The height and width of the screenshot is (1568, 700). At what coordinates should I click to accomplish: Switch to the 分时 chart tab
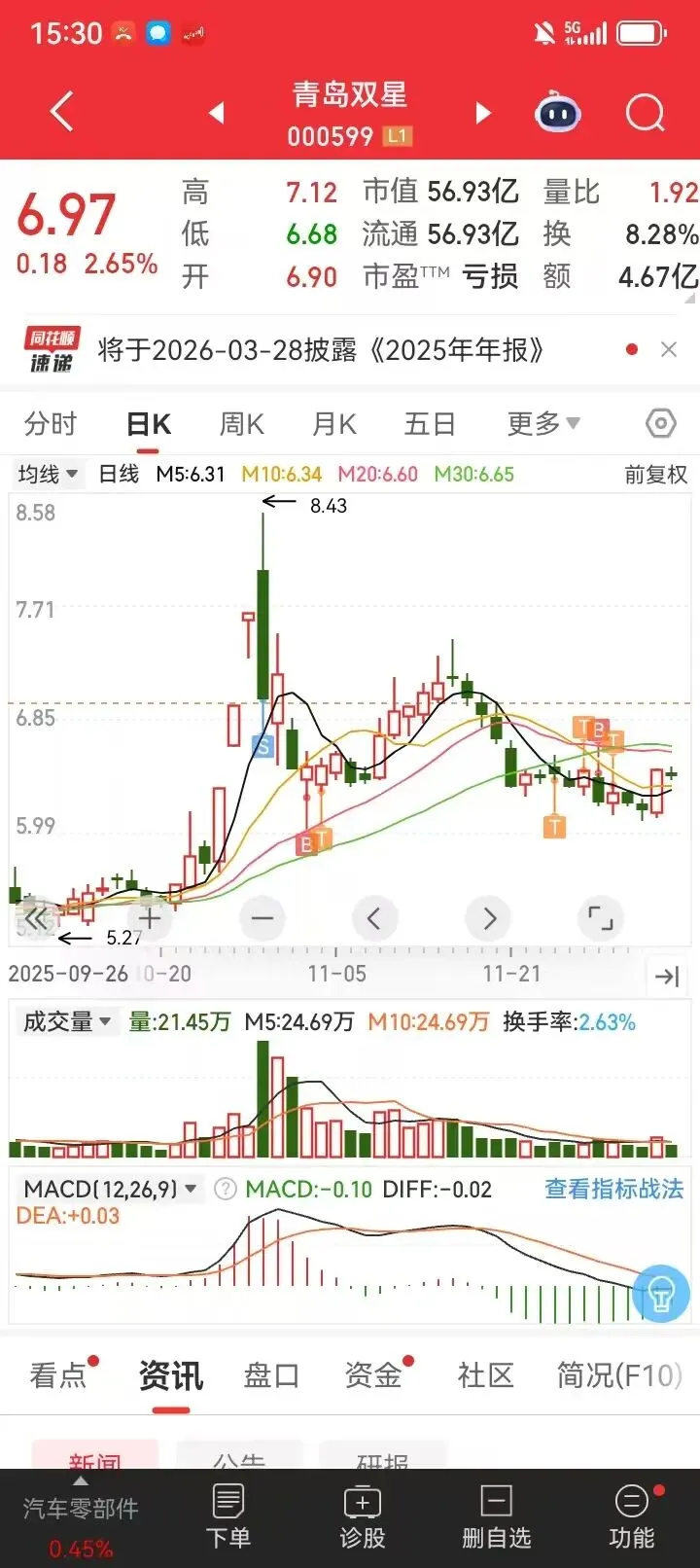(x=50, y=424)
